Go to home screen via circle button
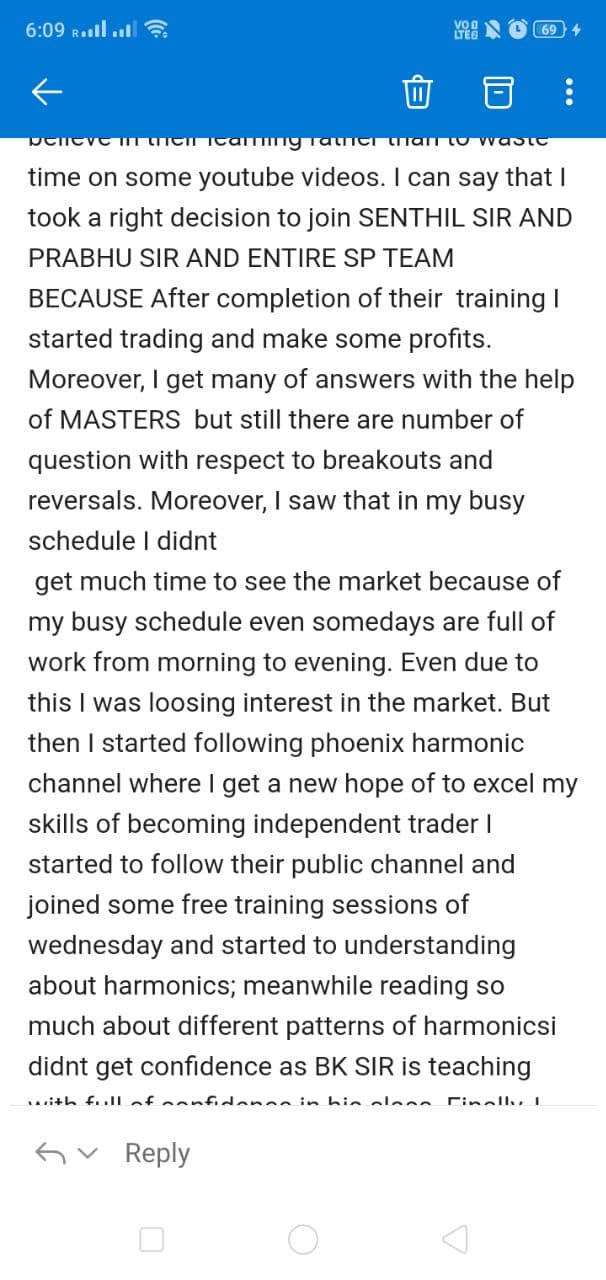 click(x=303, y=1240)
